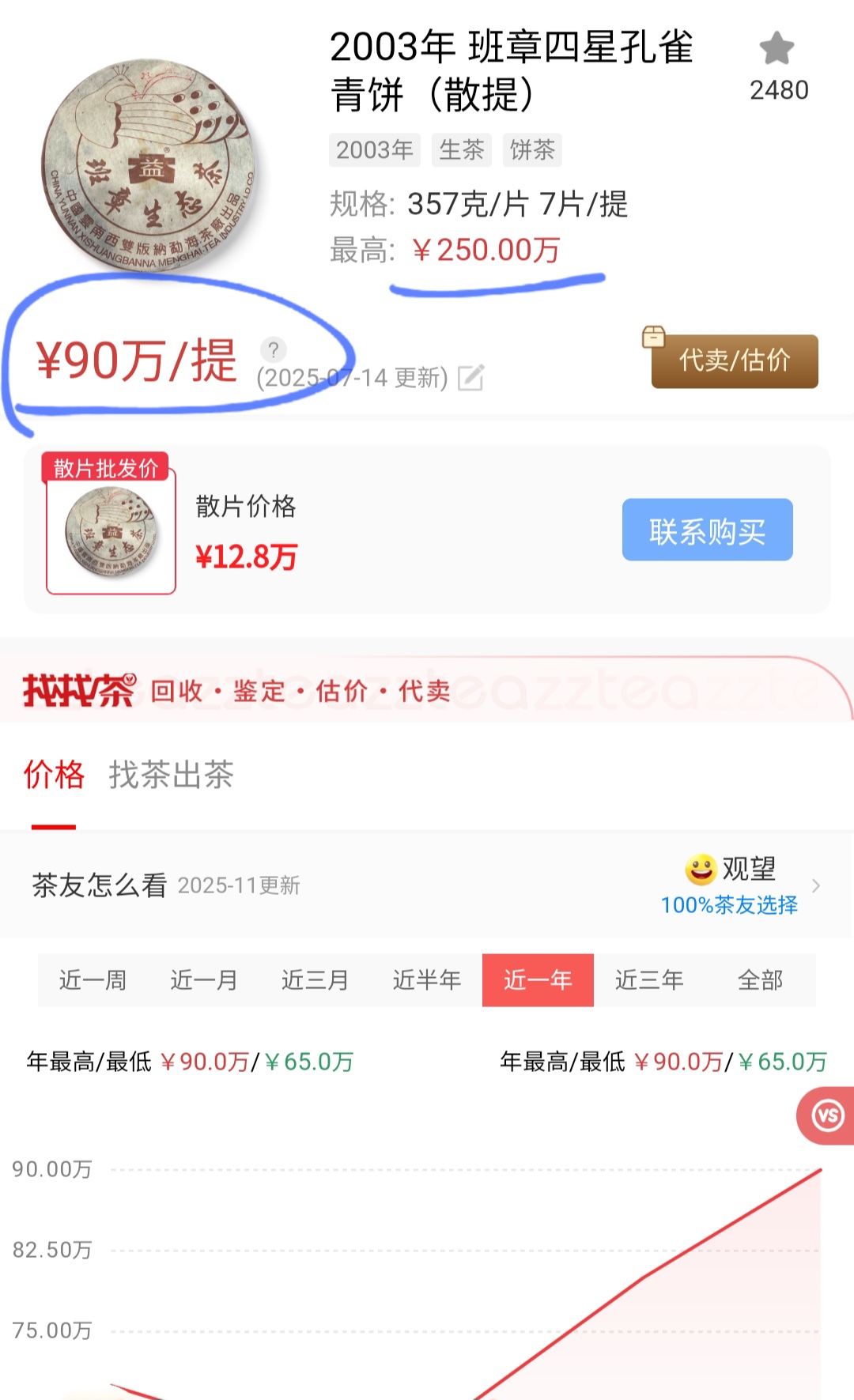Favorite this tea with the star icon

pos(777,49)
